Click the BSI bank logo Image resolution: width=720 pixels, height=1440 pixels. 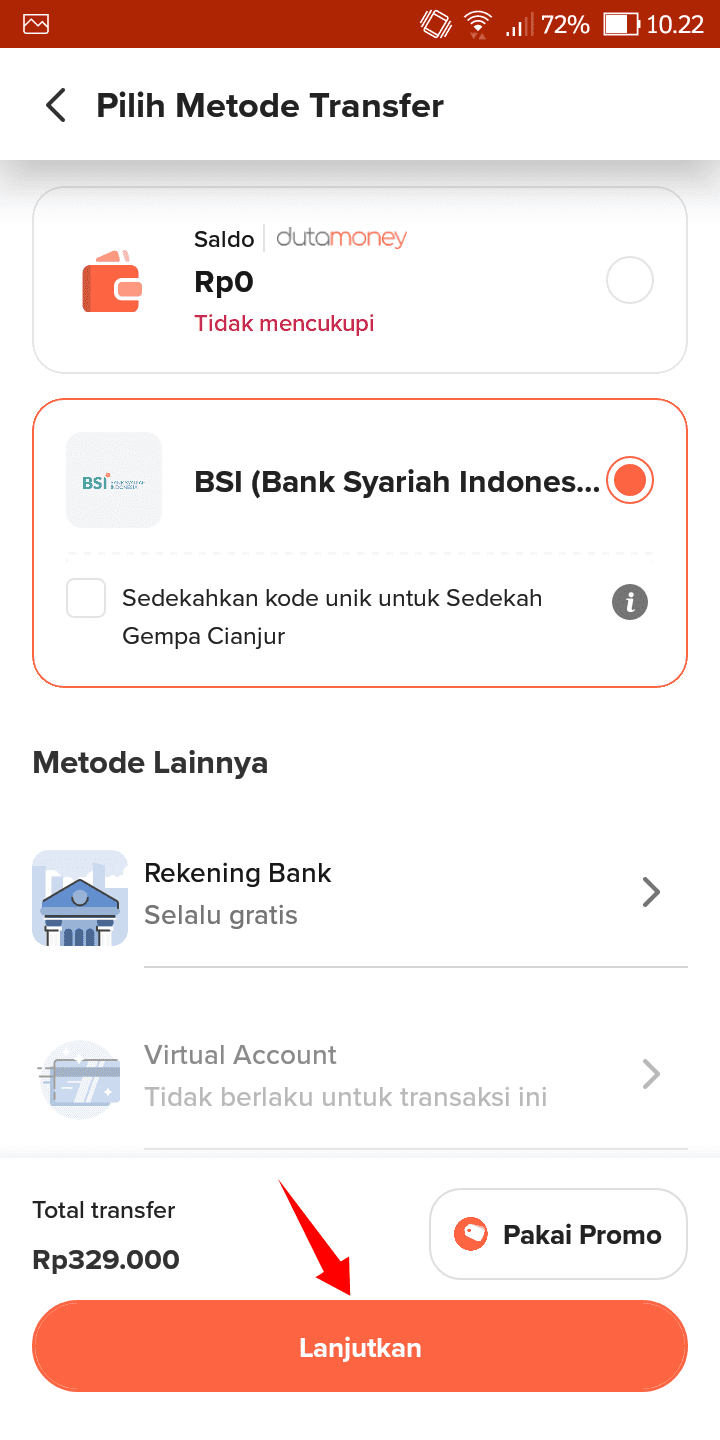tap(113, 480)
